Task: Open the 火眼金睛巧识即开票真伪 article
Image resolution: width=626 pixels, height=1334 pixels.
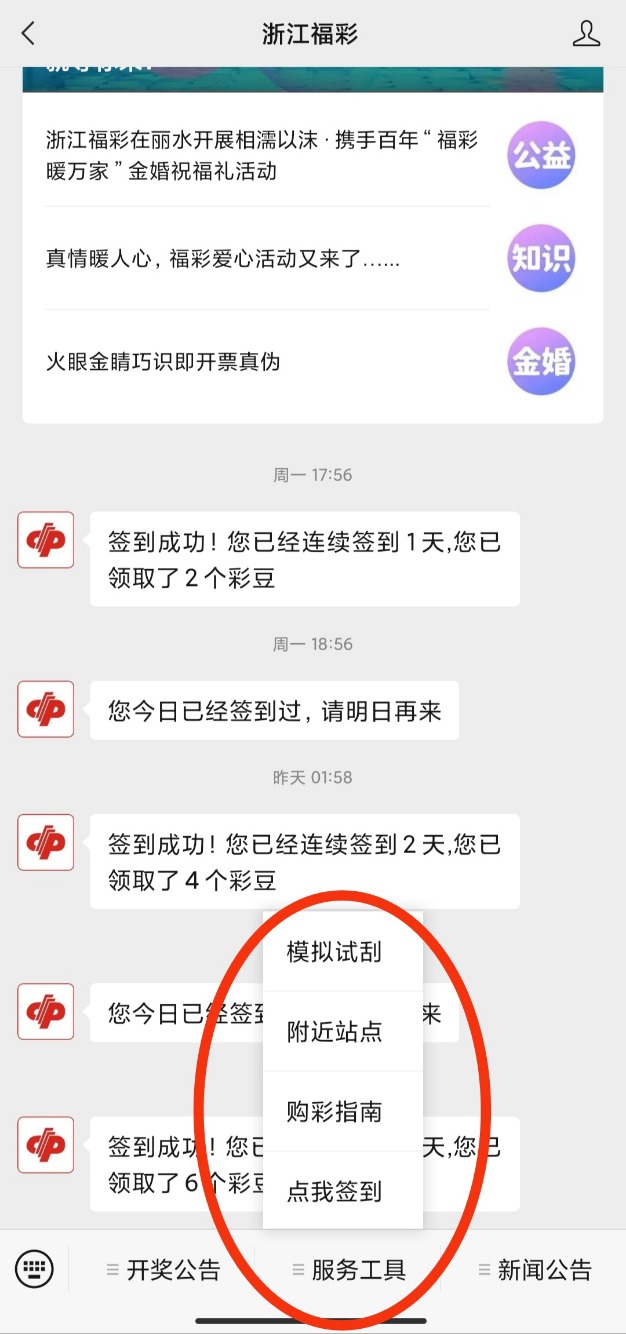Action: [163, 361]
